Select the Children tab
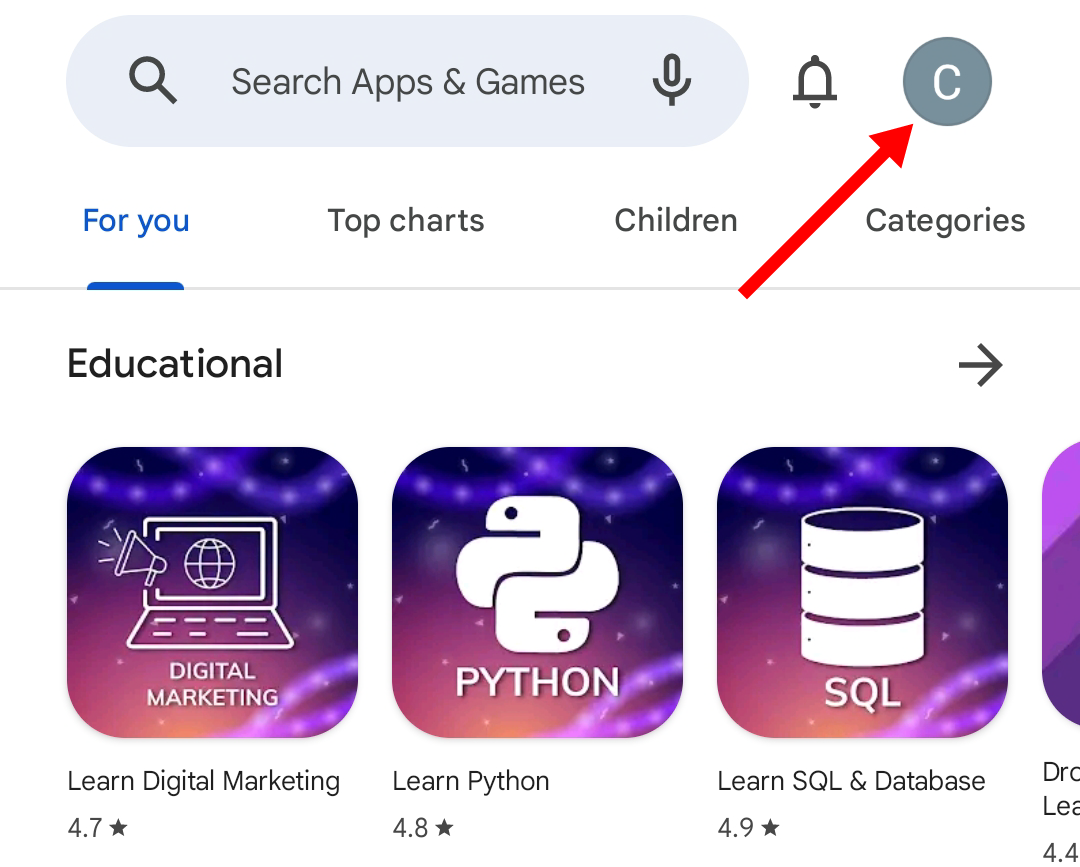 (x=676, y=221)
